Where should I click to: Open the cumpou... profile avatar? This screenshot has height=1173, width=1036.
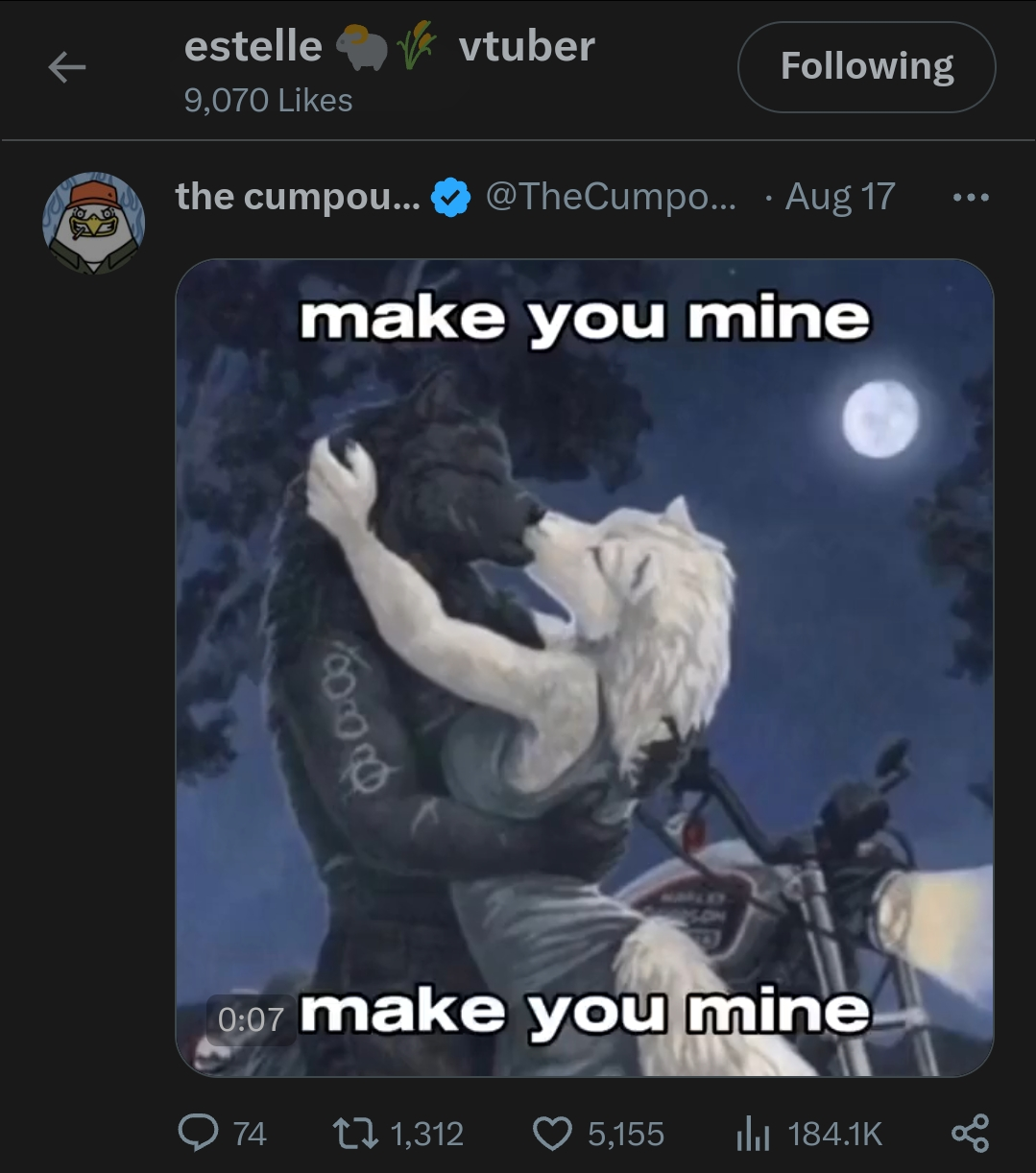(x=92, y=224)
